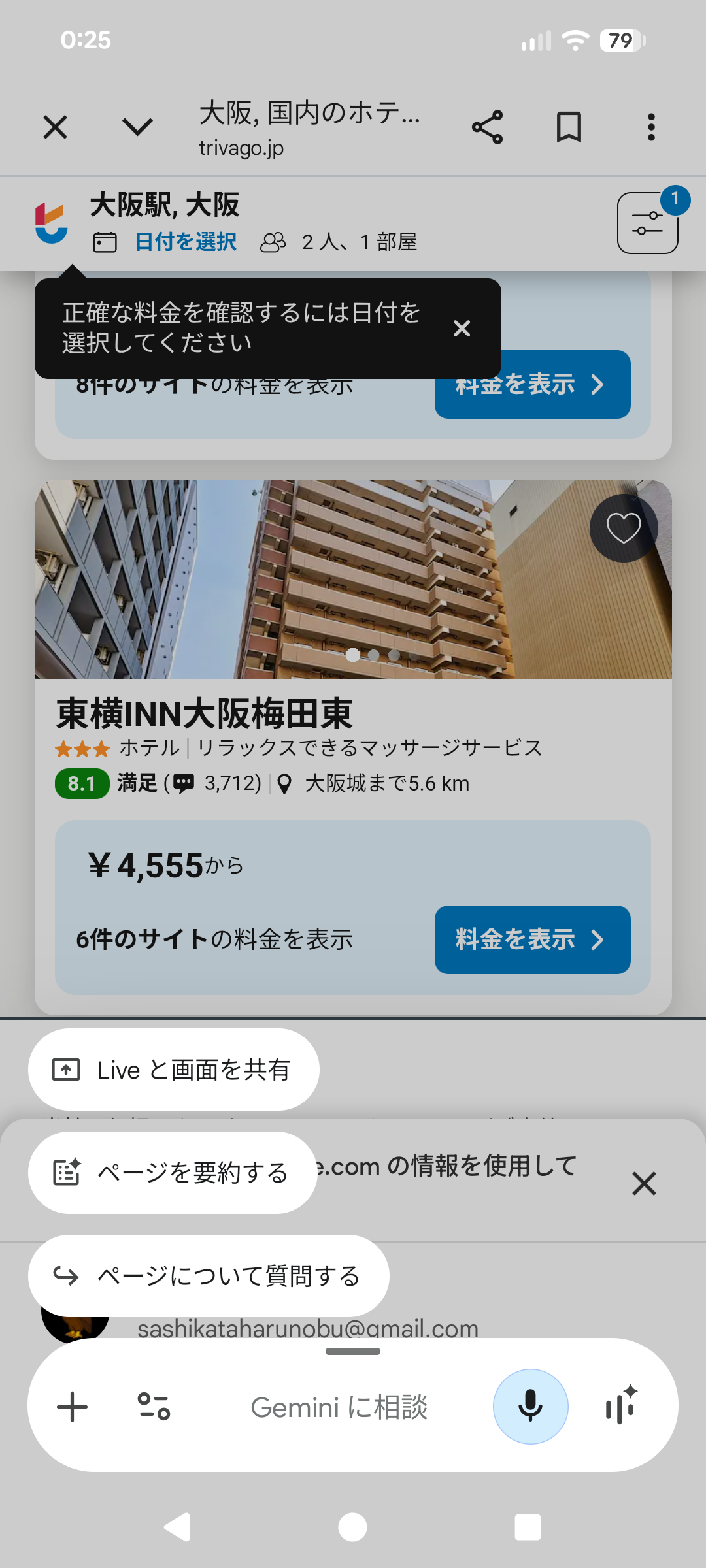
Task: Open Gemini tools options icon
Action: (x=154, y=1407)
